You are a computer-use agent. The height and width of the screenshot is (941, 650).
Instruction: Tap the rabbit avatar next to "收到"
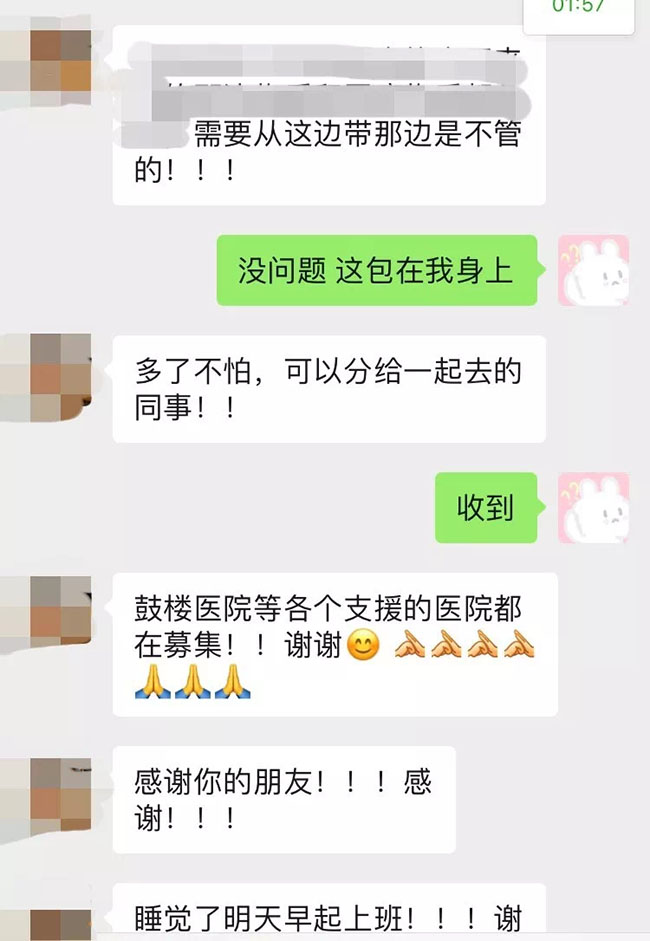593,508
